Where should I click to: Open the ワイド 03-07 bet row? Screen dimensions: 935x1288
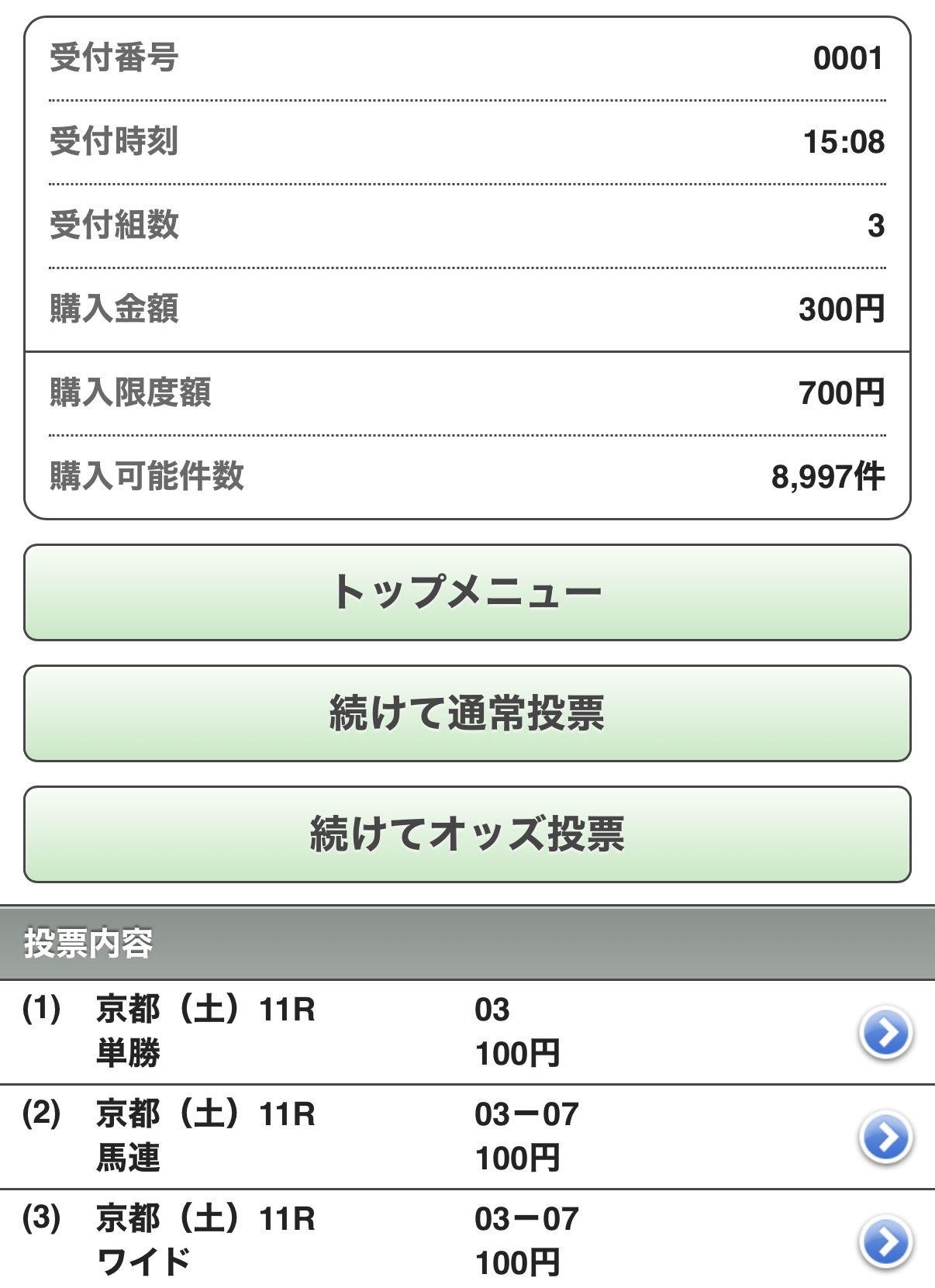885,1242
